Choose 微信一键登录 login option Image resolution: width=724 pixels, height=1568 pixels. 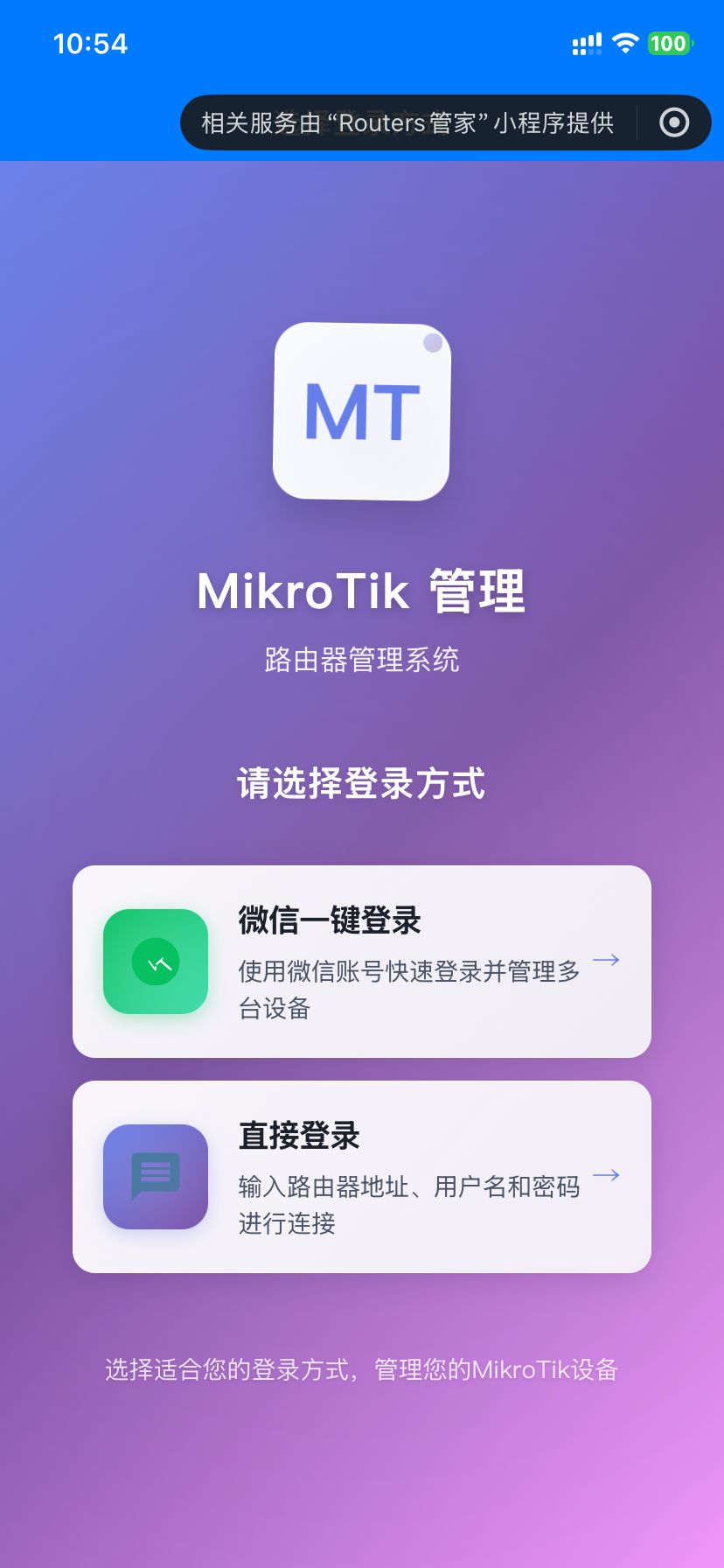(362, 962)
